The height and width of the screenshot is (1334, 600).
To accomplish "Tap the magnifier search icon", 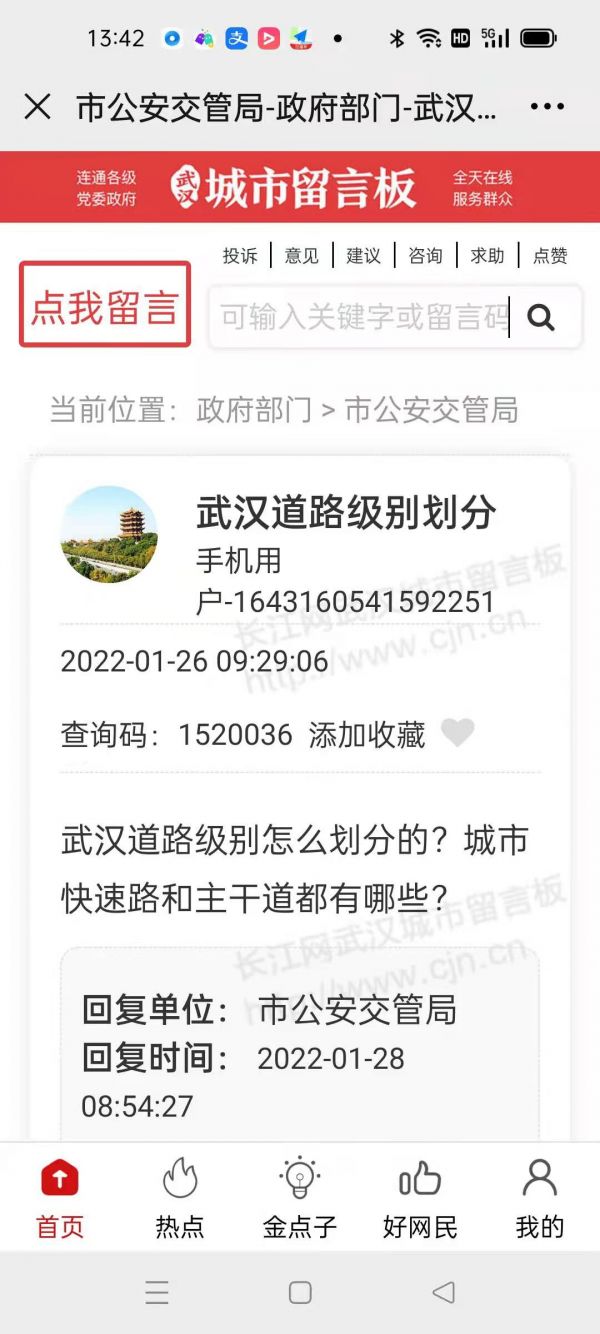I will (541, 318).
